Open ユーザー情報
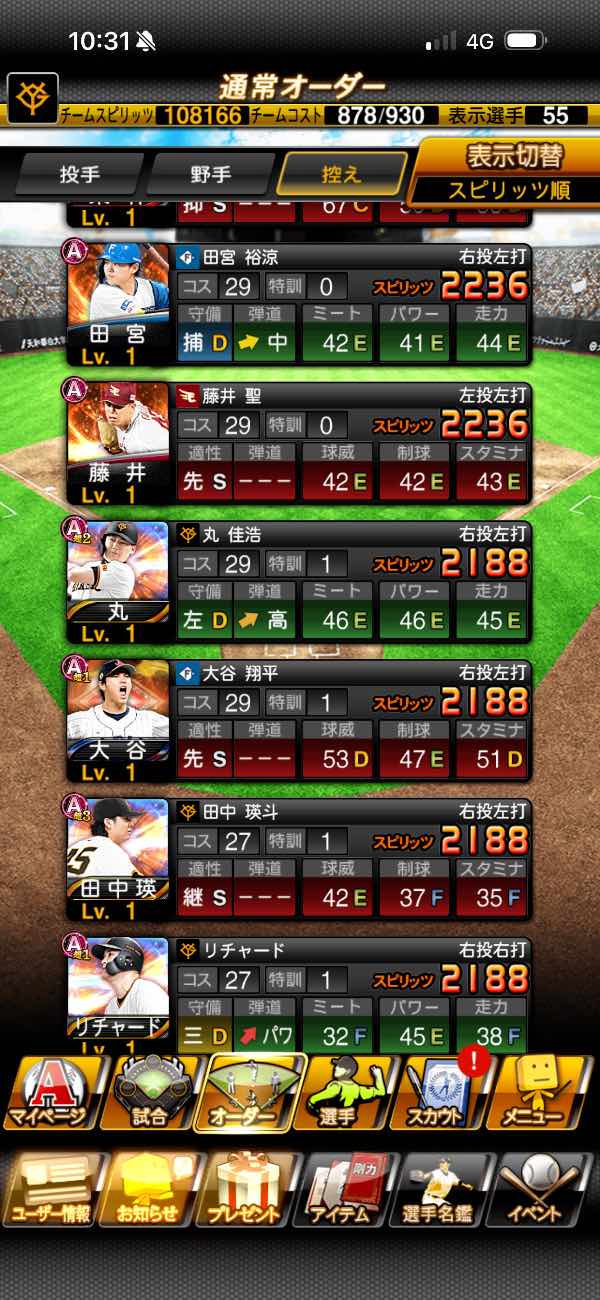The height and width of the screenshot is (1300, 600). pyautogui.click(x=51, y=1188)
